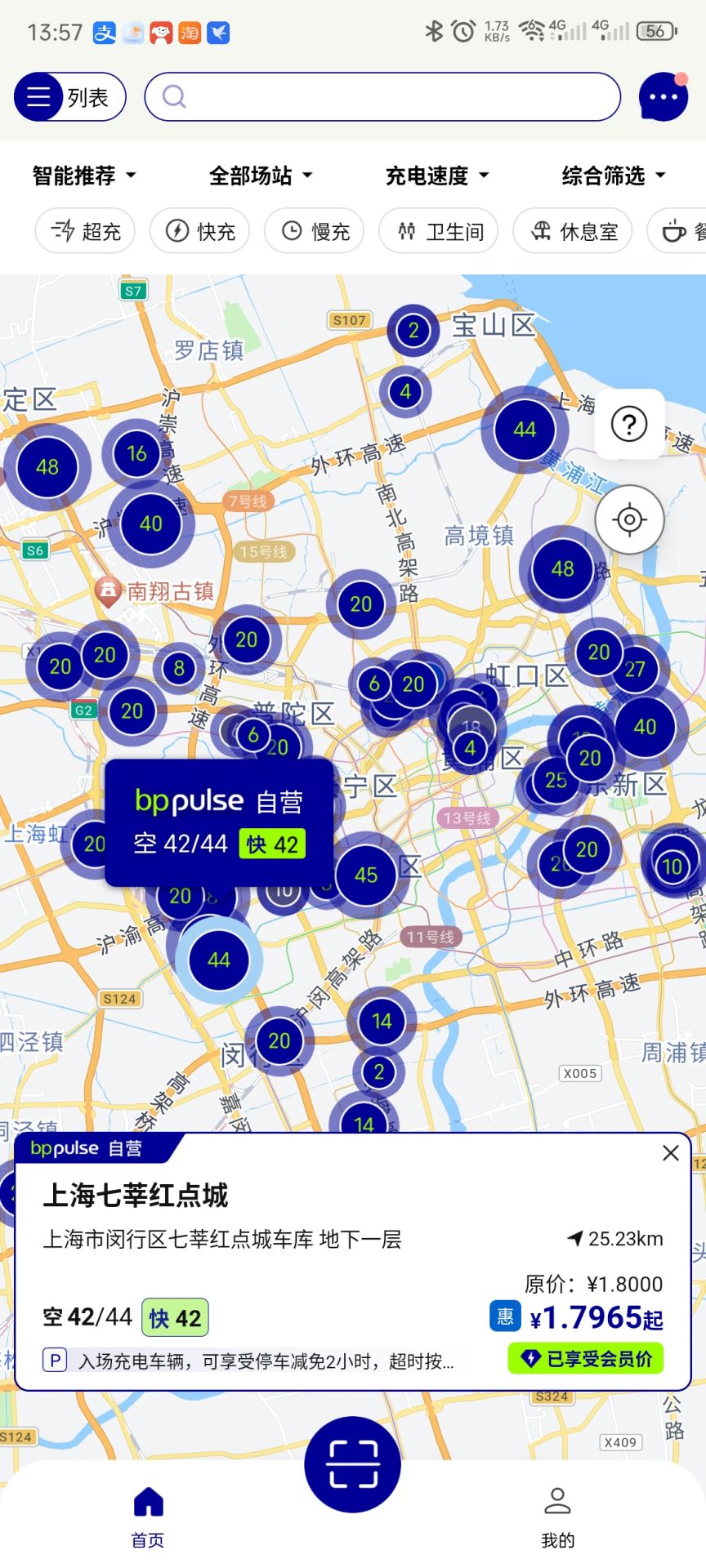Screen dimensions: 706x1568
Task: Tap the locate-me crosshair icon
Action: (x=628, y=519)
